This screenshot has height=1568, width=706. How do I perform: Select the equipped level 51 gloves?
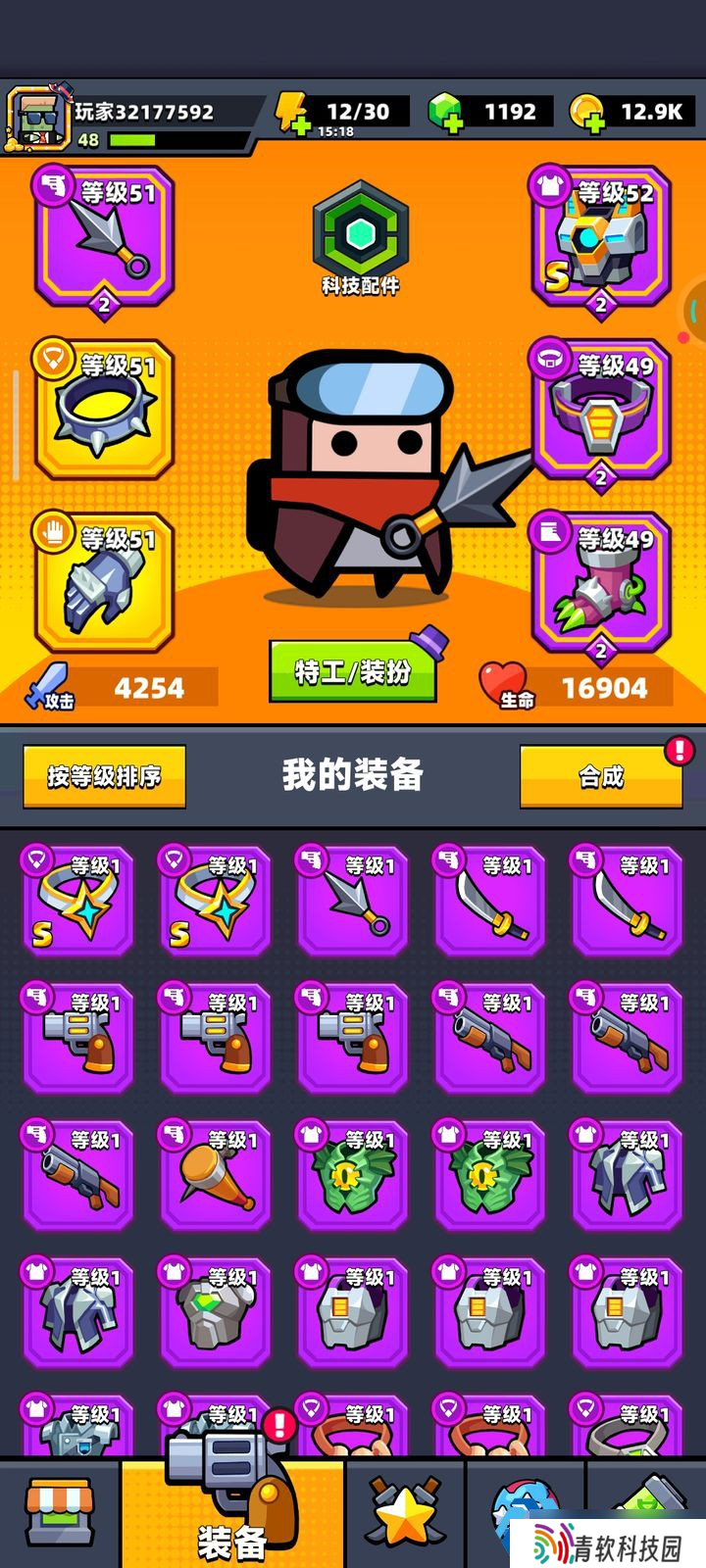(x=105, y=581)
